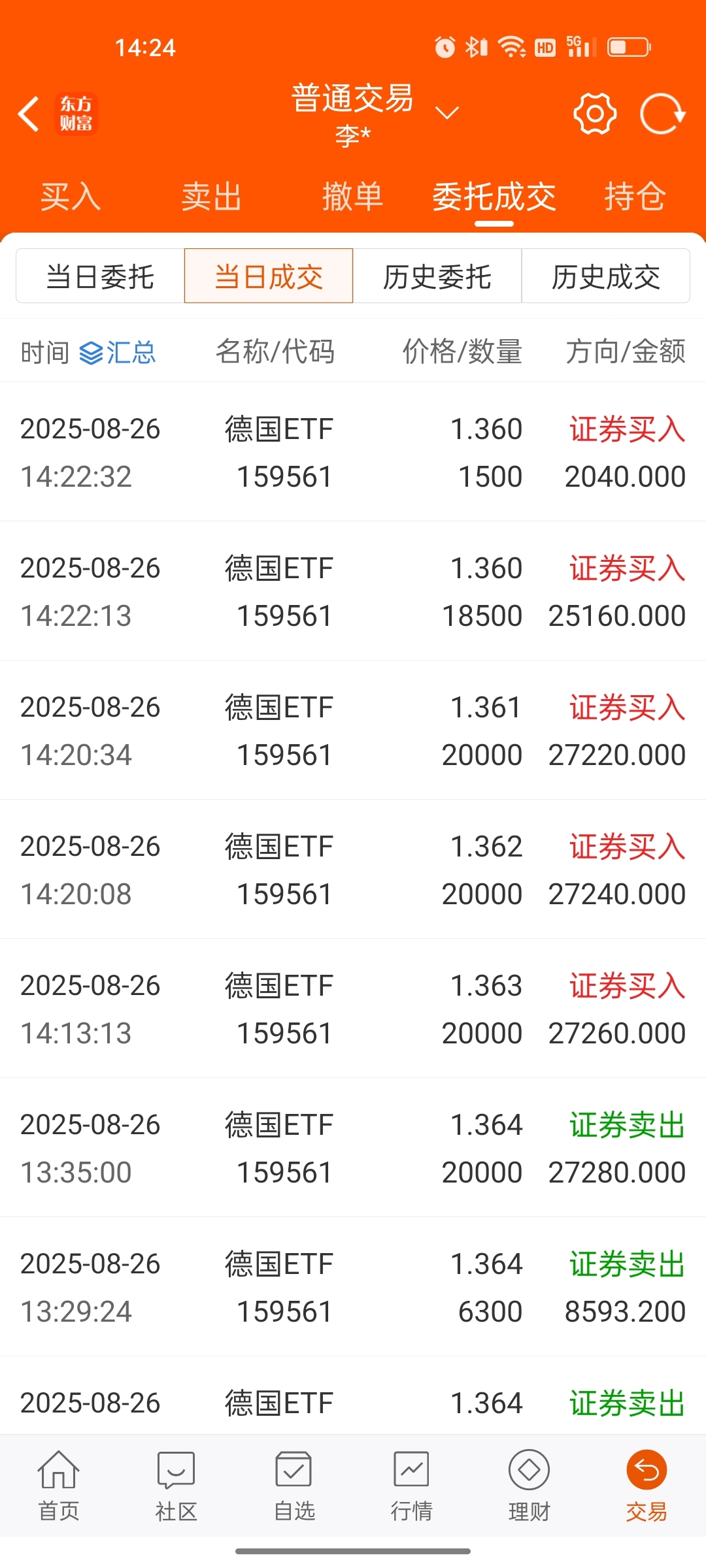Switch to the 买入 tab
This screenshot has width=706, height=1568.
pyautogui.click(x=71, y=197)
